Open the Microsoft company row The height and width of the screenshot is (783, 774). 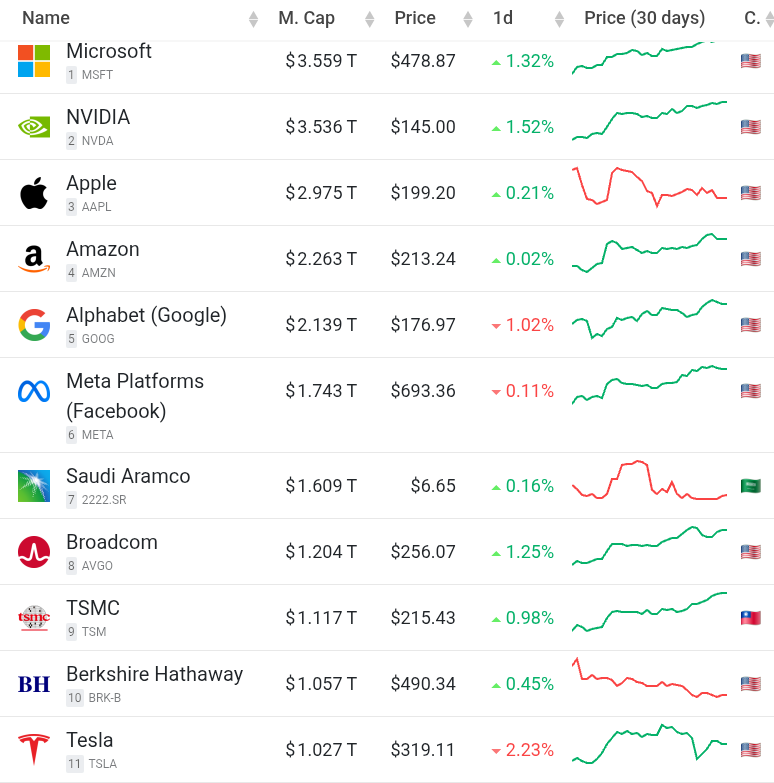(108, 51)
